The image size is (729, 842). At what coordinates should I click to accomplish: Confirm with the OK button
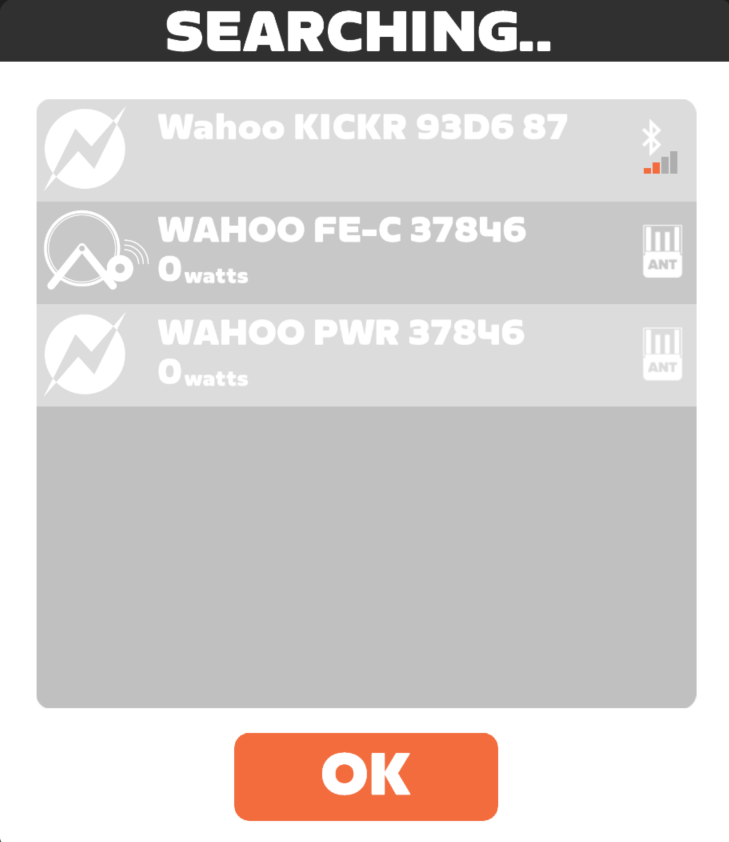tap(366, 776)
